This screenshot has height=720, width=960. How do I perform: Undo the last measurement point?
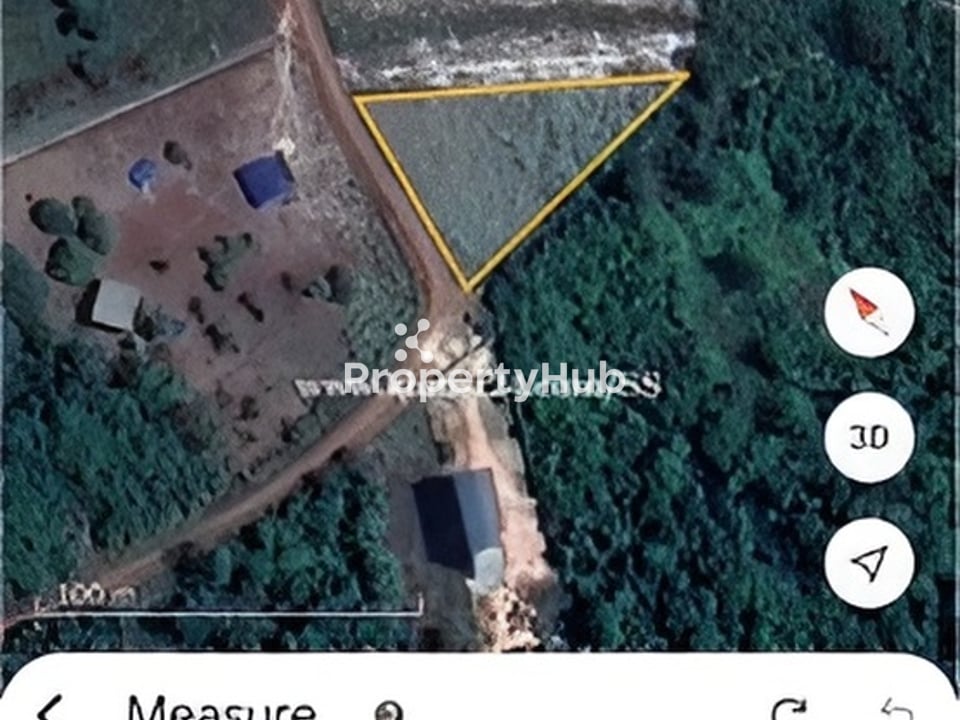(896, 708)
